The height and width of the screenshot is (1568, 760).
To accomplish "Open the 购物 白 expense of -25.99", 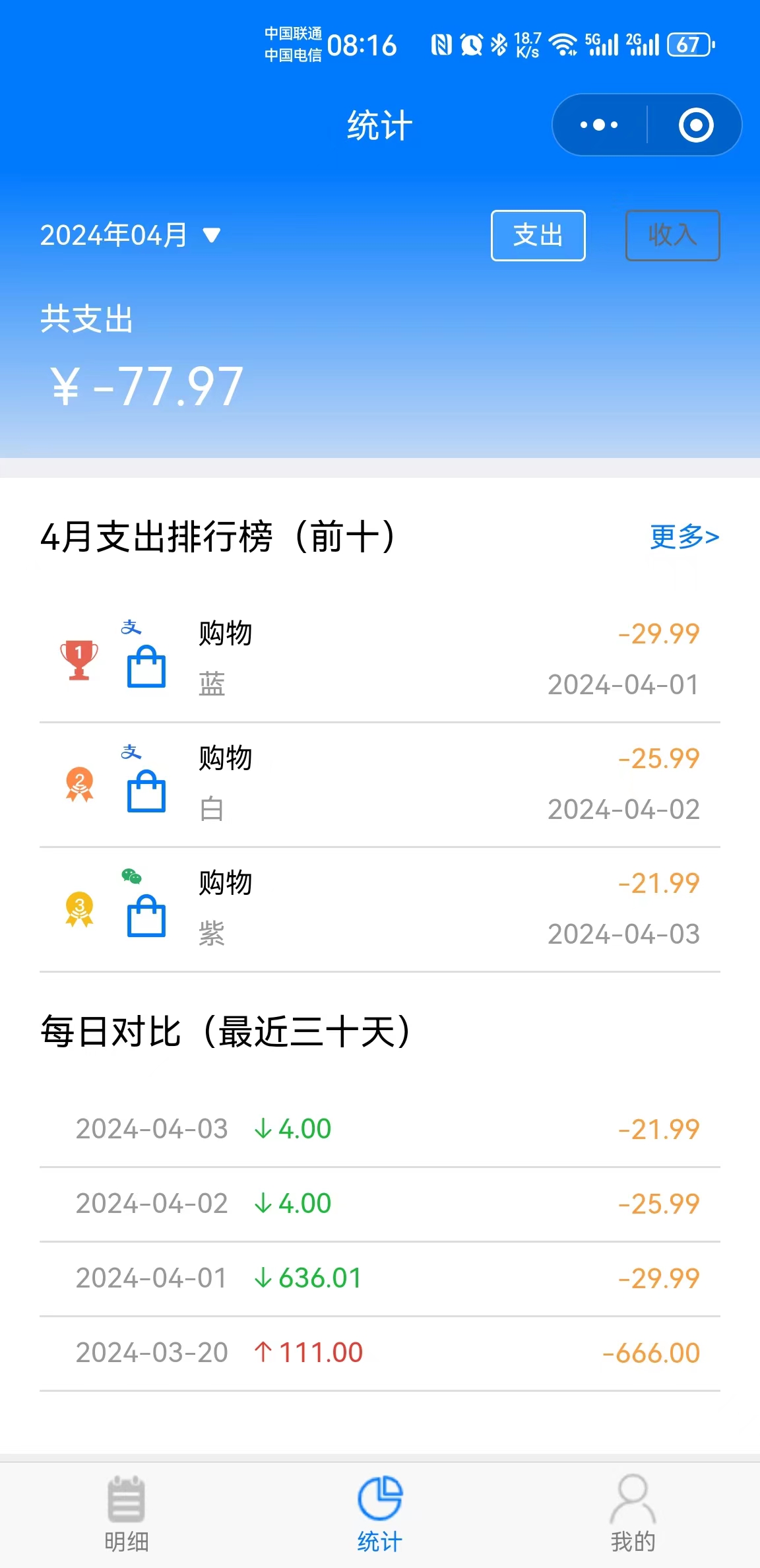I will tap(380, 785).
